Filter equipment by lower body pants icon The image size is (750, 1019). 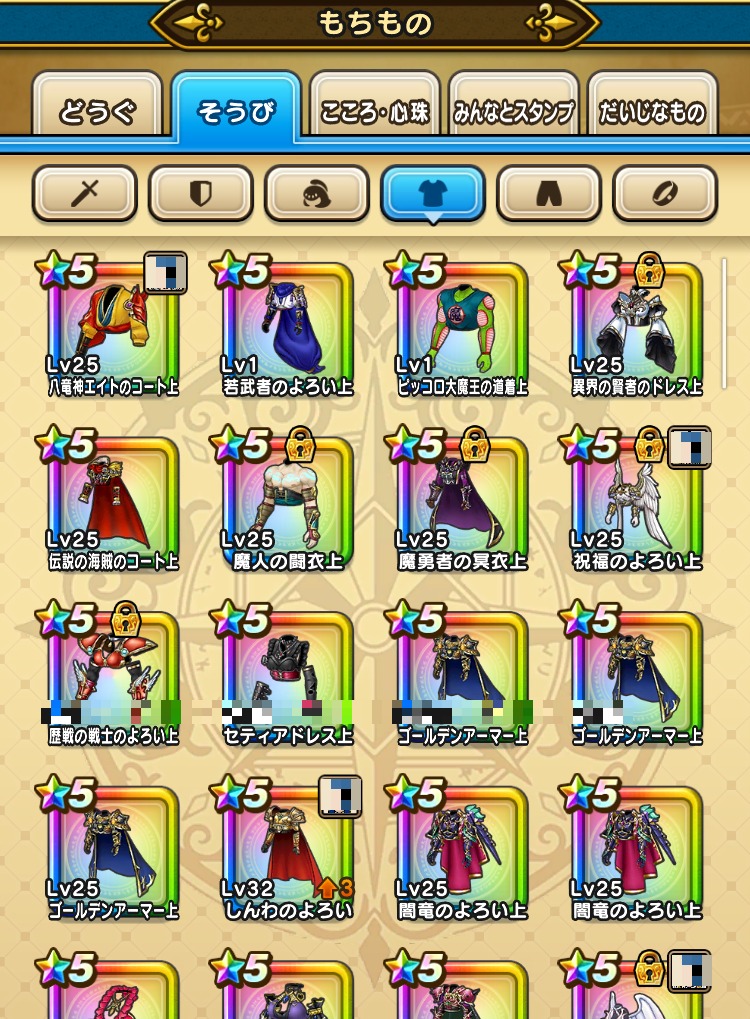click(x=549, y=193)
